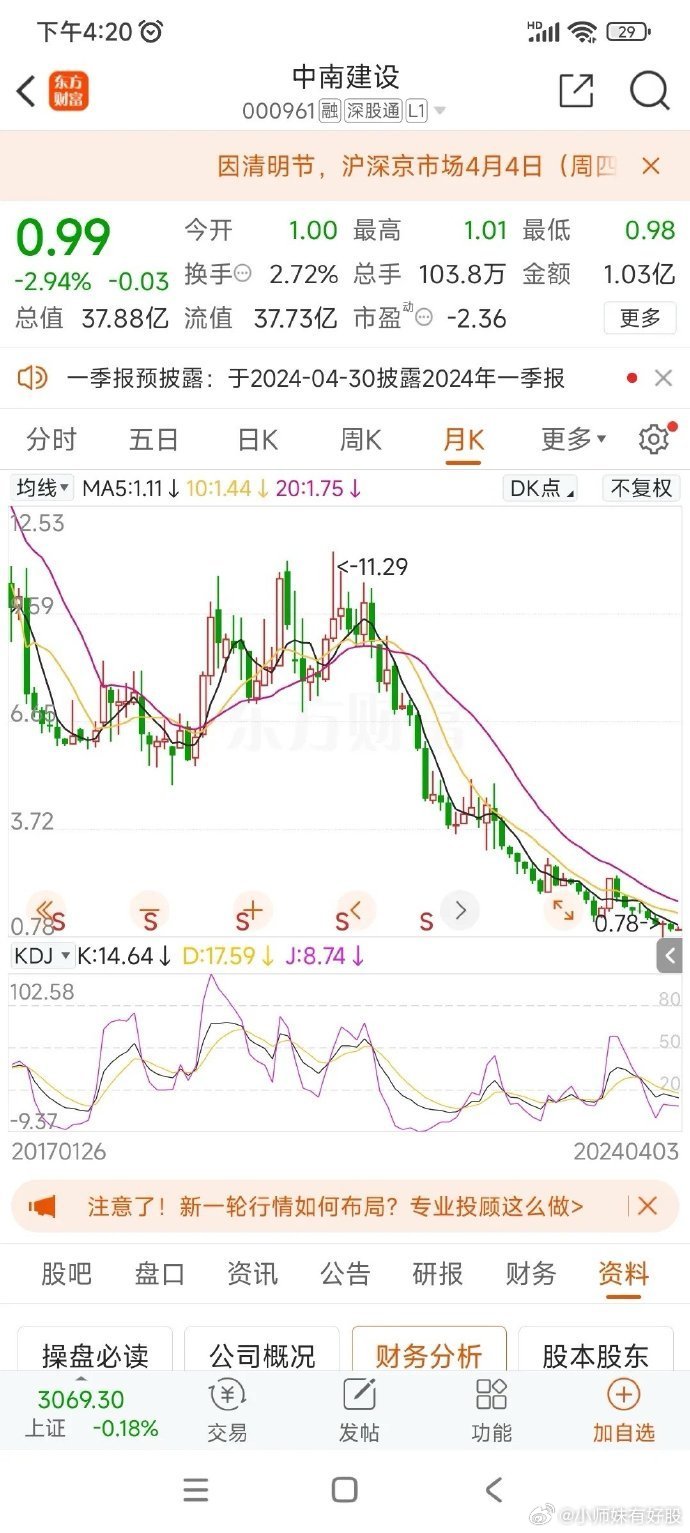Select the 公司概况 chip
690x1533 pixels.
coord(262,1355)
